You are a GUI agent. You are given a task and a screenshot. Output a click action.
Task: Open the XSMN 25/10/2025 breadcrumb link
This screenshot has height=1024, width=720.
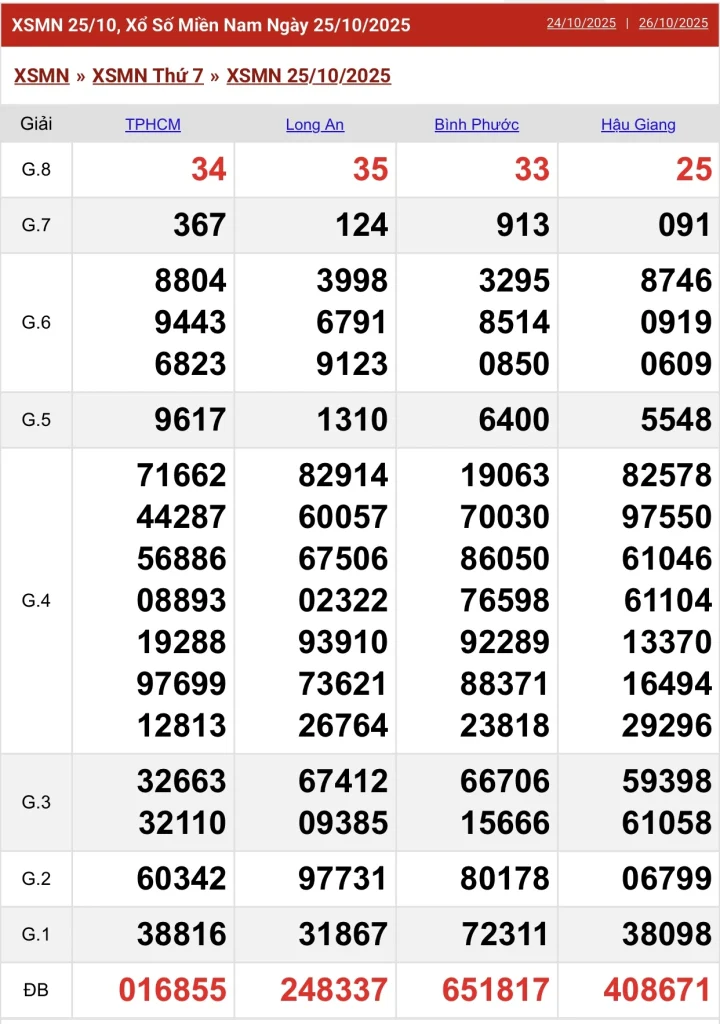pos(308,76)
